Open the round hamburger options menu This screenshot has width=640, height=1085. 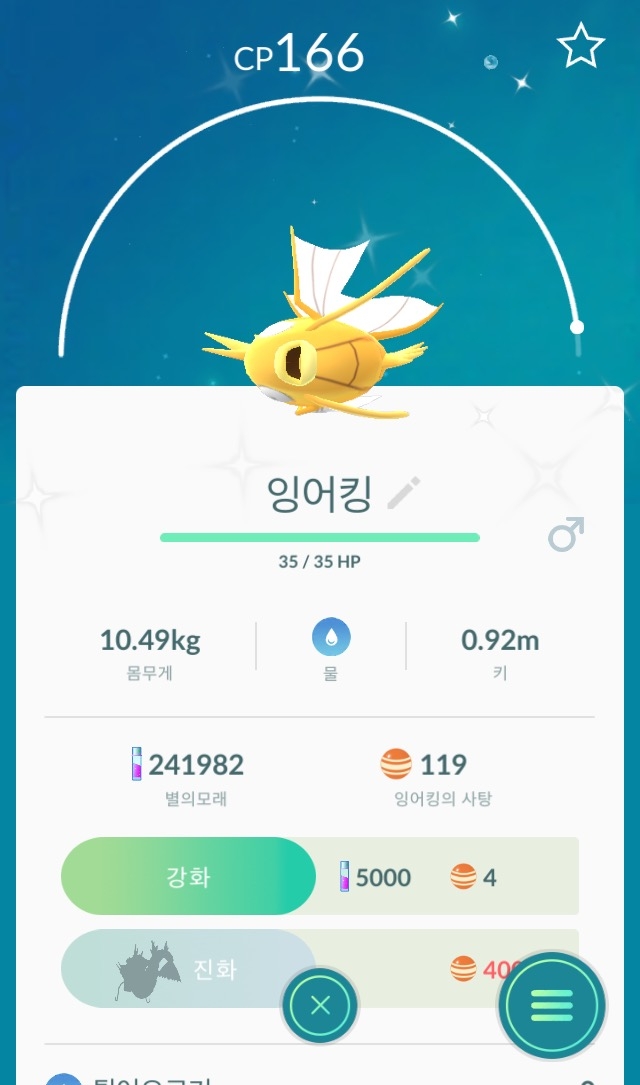pos(552,1003)
